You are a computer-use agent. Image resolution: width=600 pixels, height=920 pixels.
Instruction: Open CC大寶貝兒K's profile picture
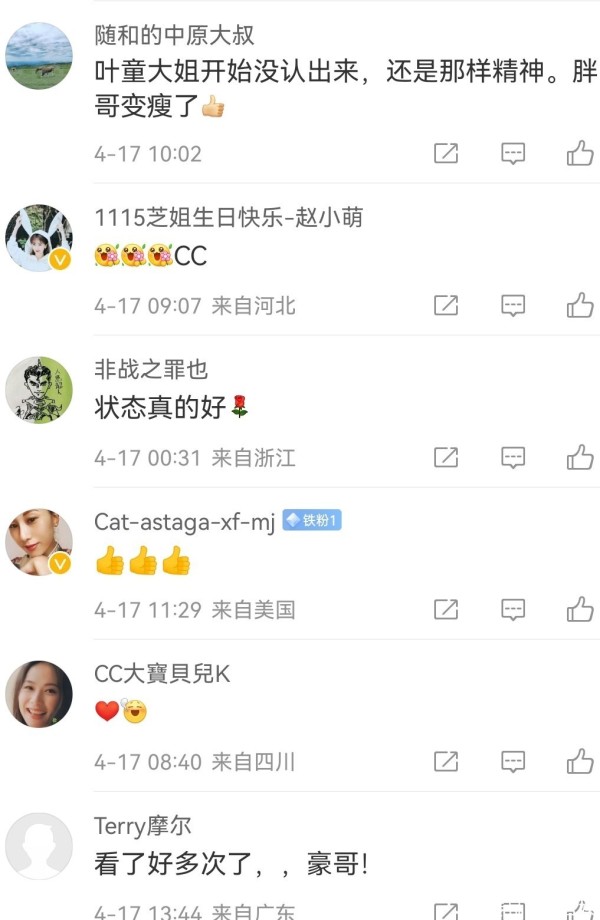[x=39, y=694]
